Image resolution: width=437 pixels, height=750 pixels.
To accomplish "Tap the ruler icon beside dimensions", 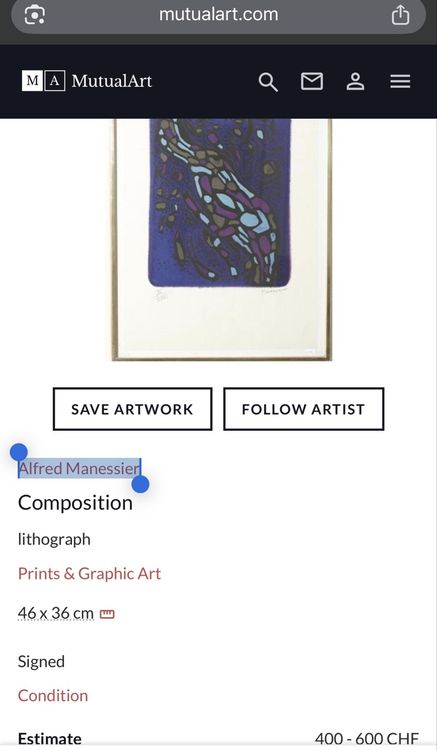I will pyautogui.click(x=107, y=614).
